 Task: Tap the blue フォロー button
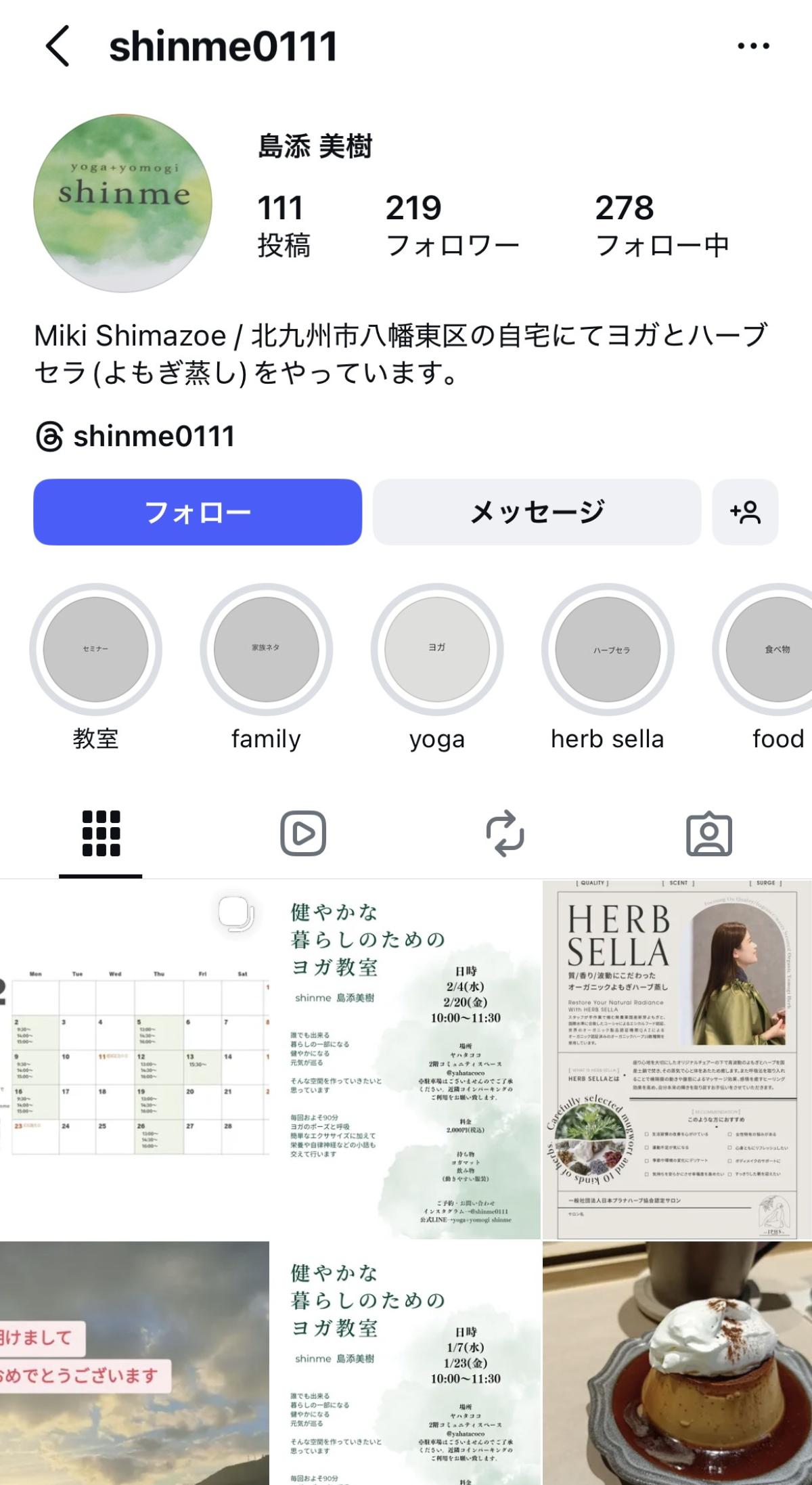pos(198,512)
